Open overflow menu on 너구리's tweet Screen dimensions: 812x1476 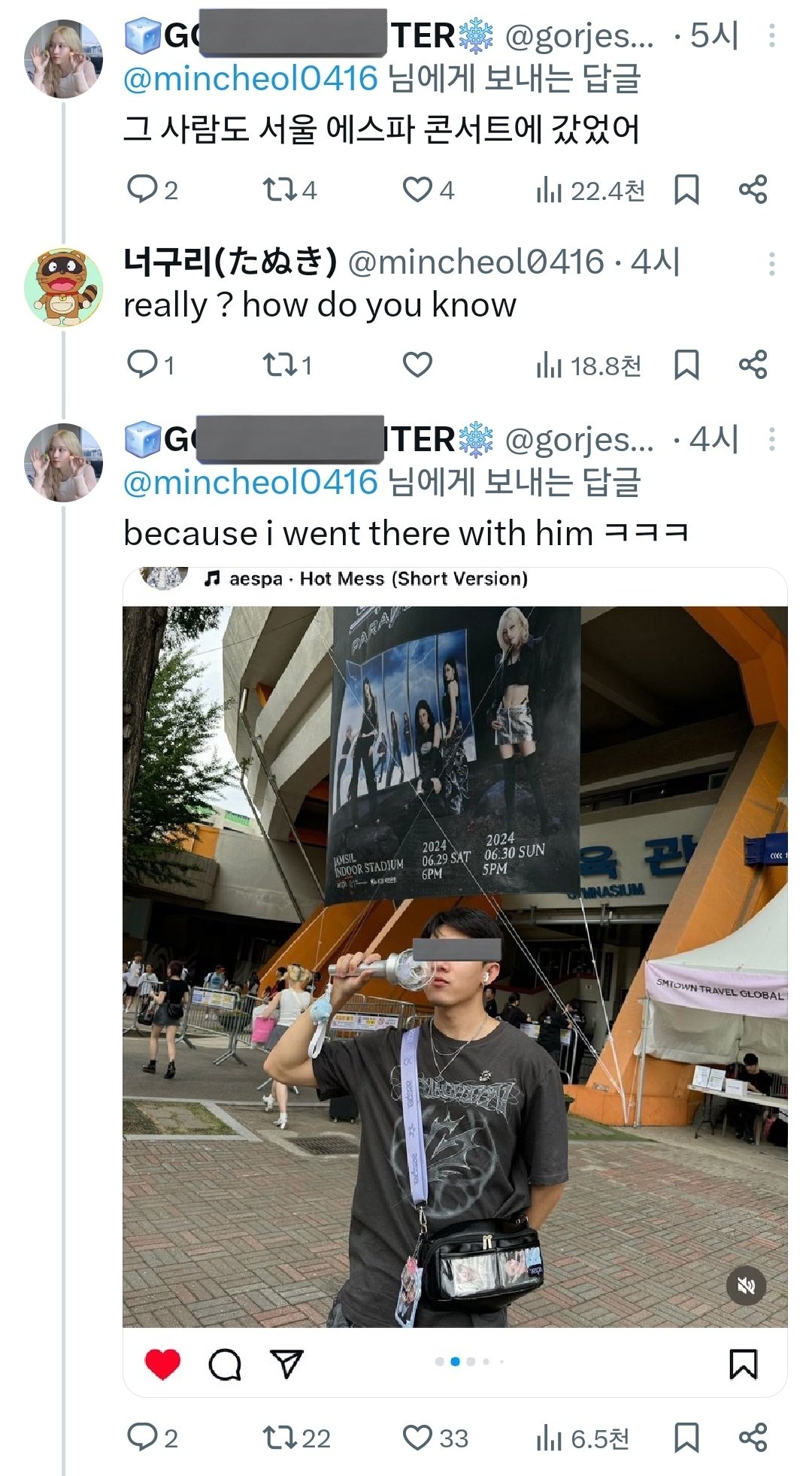coord(771,264)
